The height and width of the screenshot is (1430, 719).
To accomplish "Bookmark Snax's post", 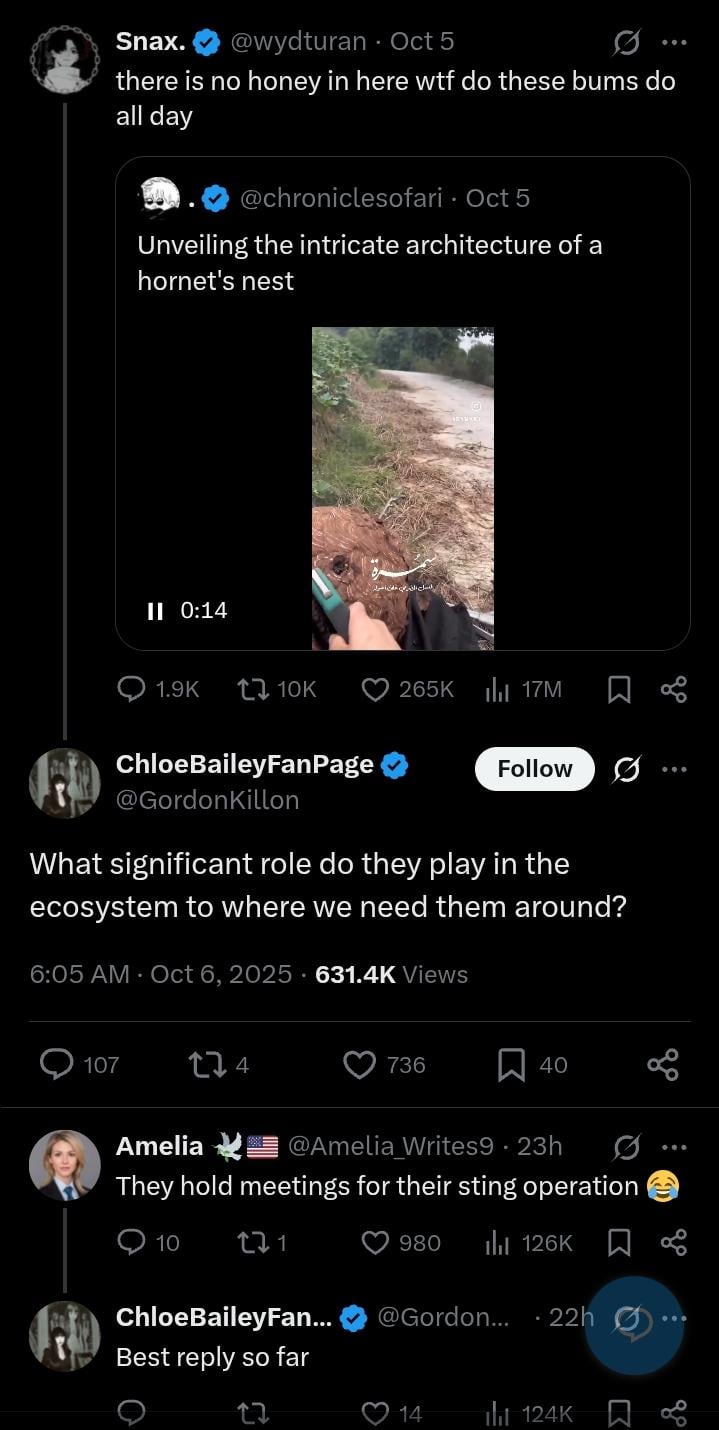I will (x=619, y=689).
